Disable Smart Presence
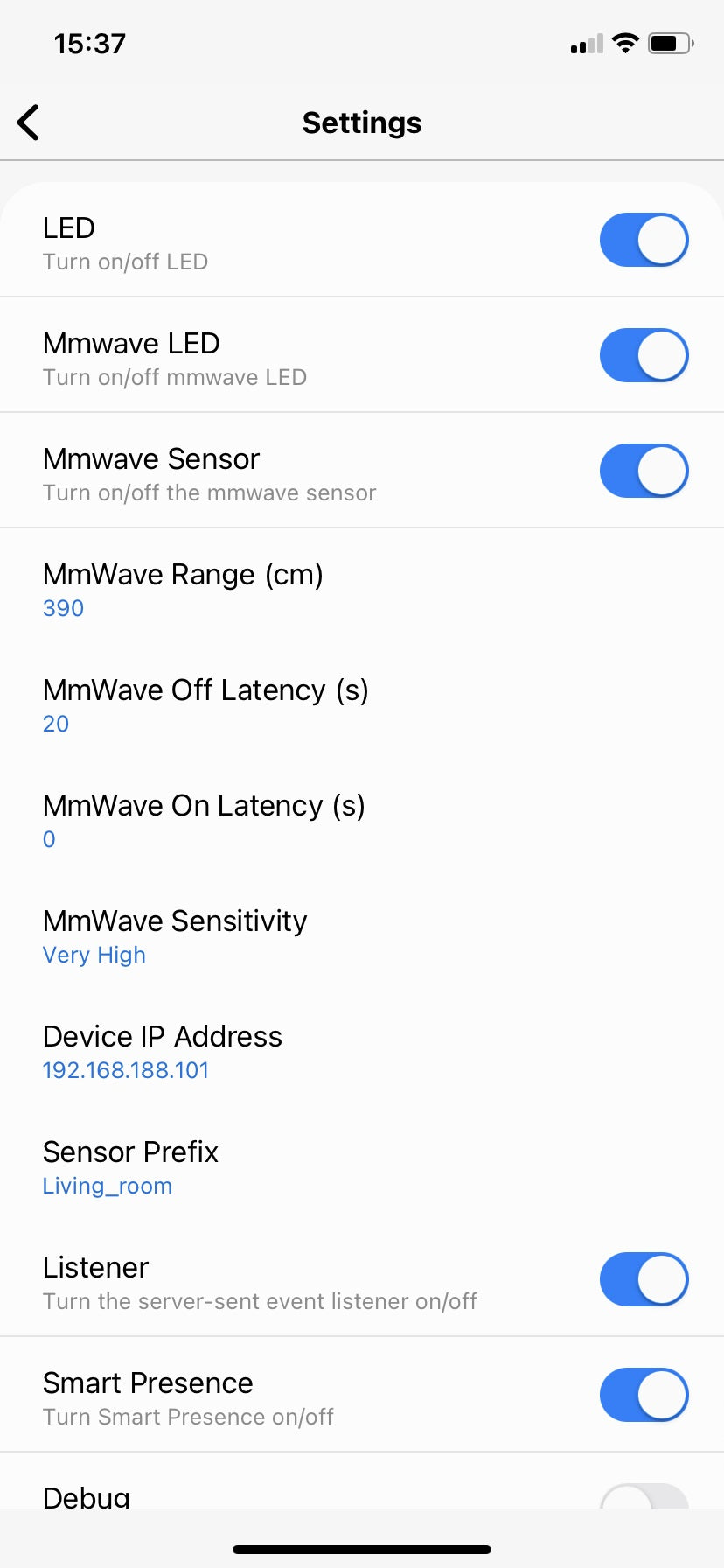Image resolution: width=724 pixels, height=1568 pixels. tap(644, 1395)
